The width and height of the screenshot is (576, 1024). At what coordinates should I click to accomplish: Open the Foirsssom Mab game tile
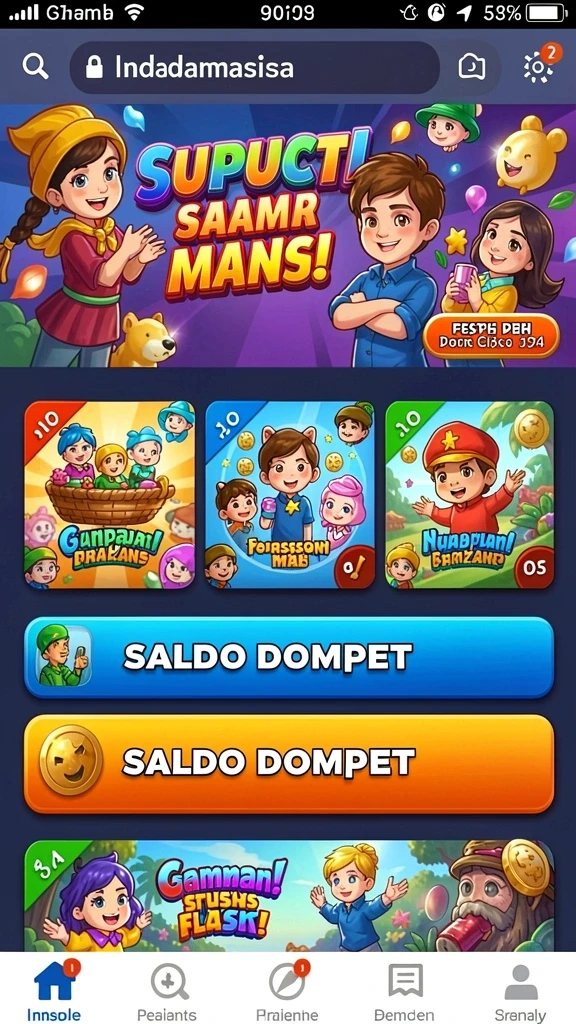tap(290, 495)
